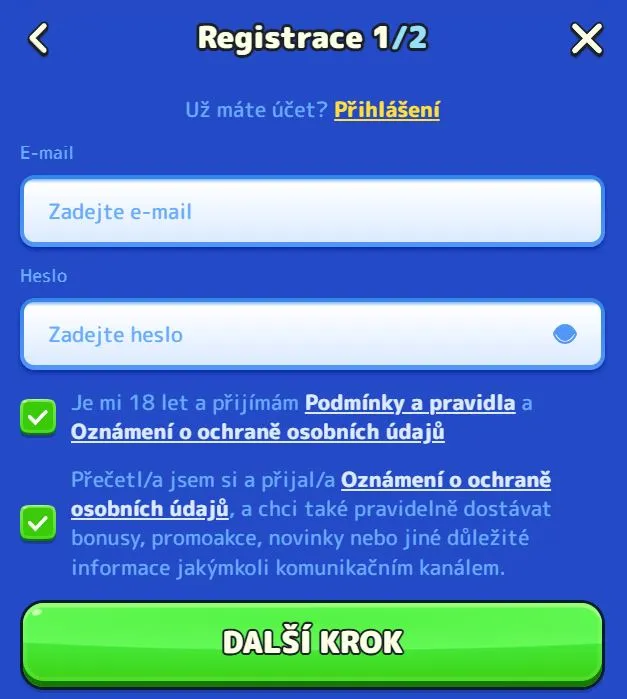Image resolution: width=627 pixels, height=699 pixels.
Task: Focus the E-mail input field
Action: (x=312, y=212)
